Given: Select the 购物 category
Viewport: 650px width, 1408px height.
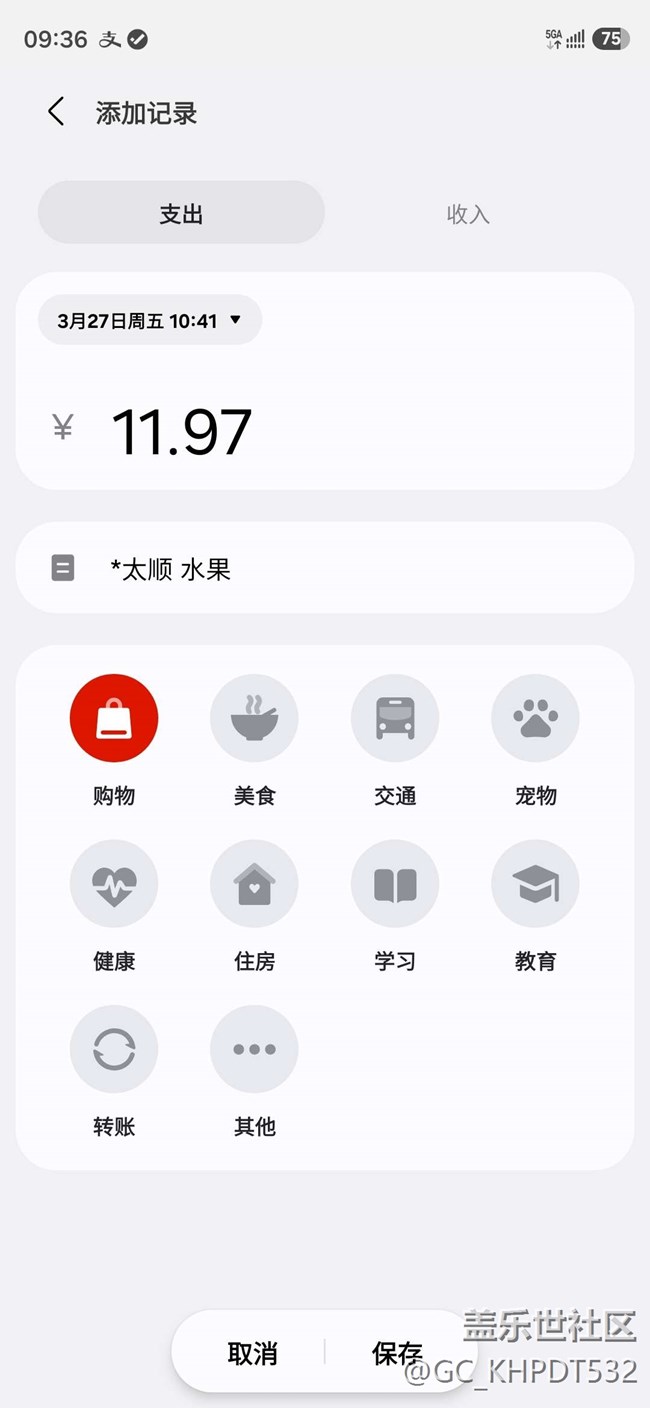Looking at the screenshot, I should pos(114,719).
